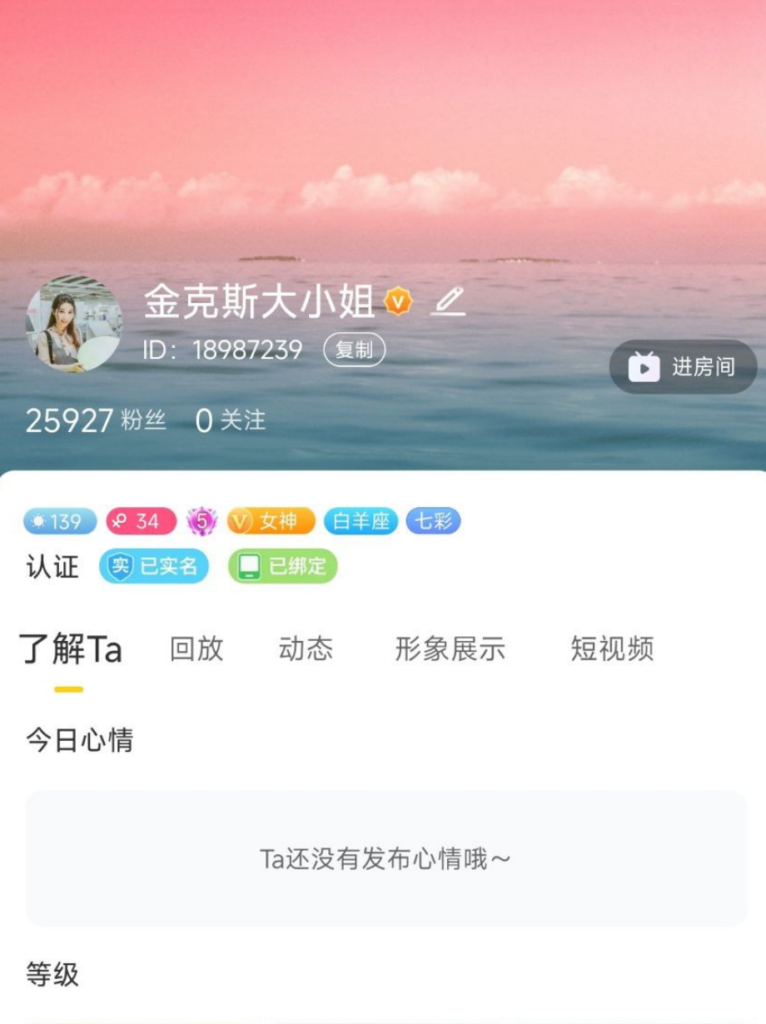The height and width of the screenshot is (1024, 766).
Task: Switch to the 回放 tab
Action: pyautogui.click(x=196, y=649)
